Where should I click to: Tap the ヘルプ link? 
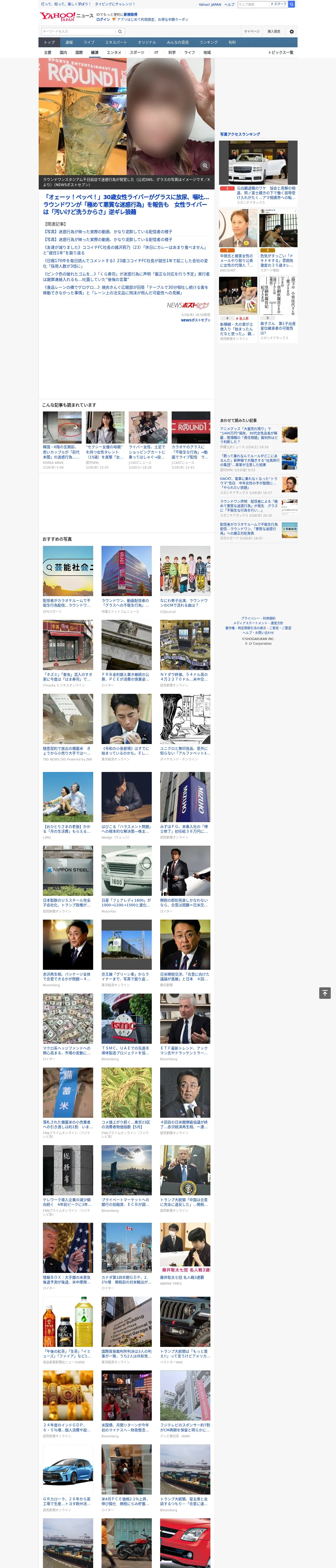tap(229, 4)
